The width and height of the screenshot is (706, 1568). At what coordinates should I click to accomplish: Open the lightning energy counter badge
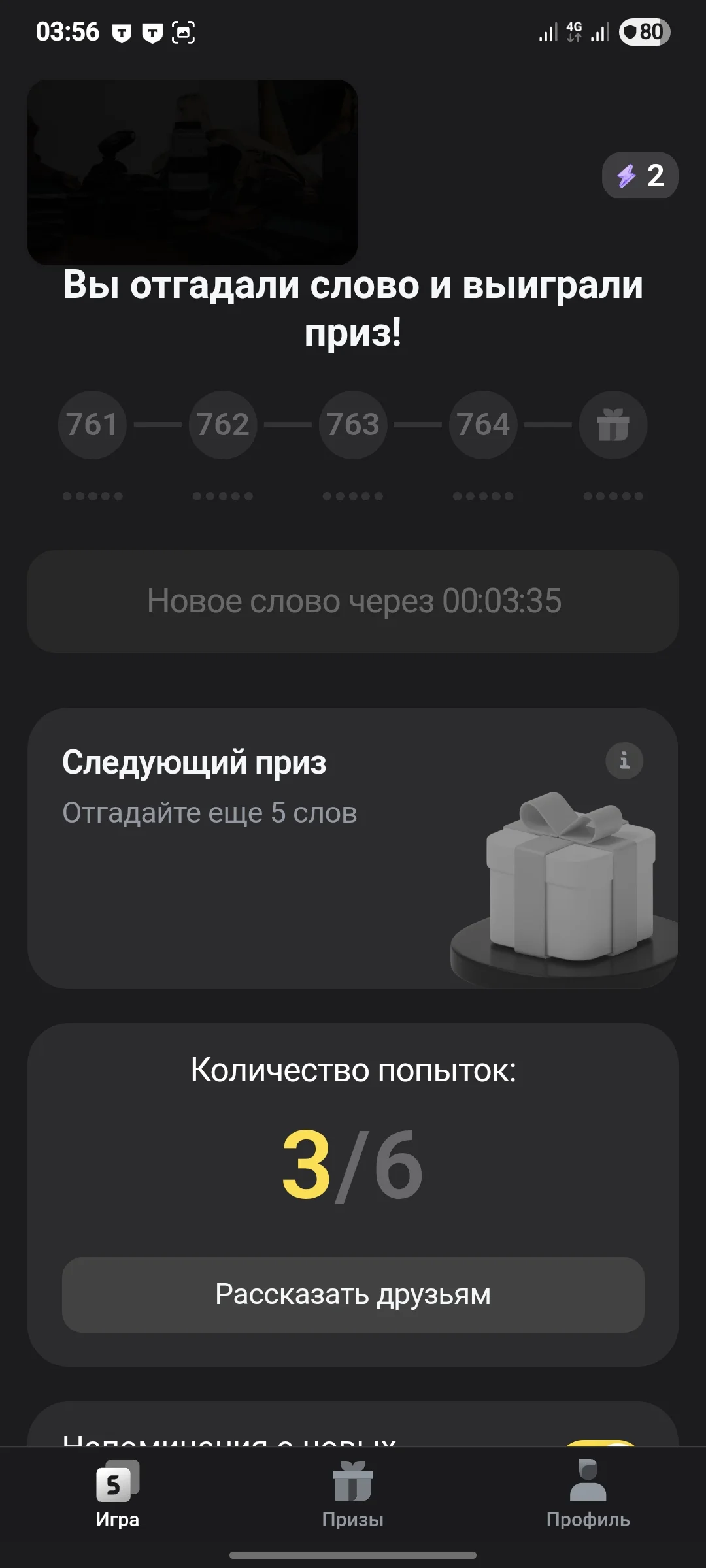(639, 175)
